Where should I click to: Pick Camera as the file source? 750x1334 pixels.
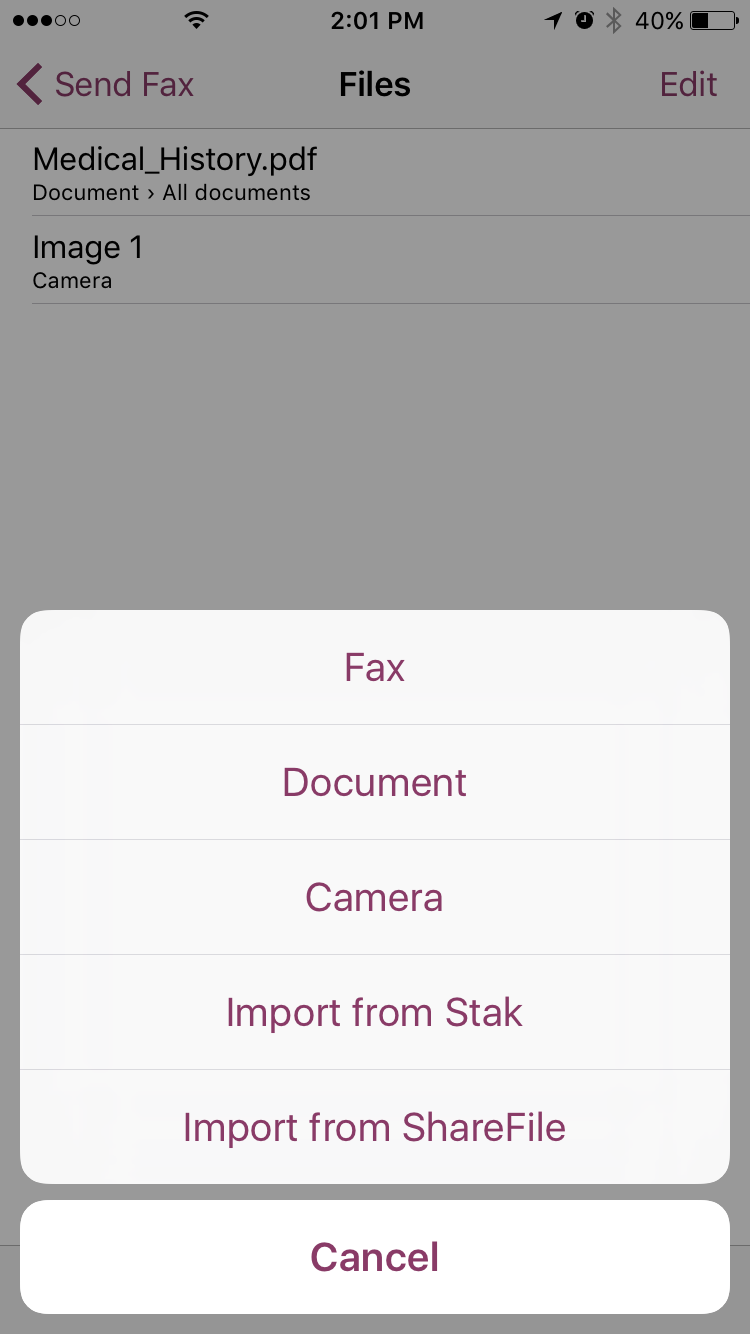pos(374,897)
